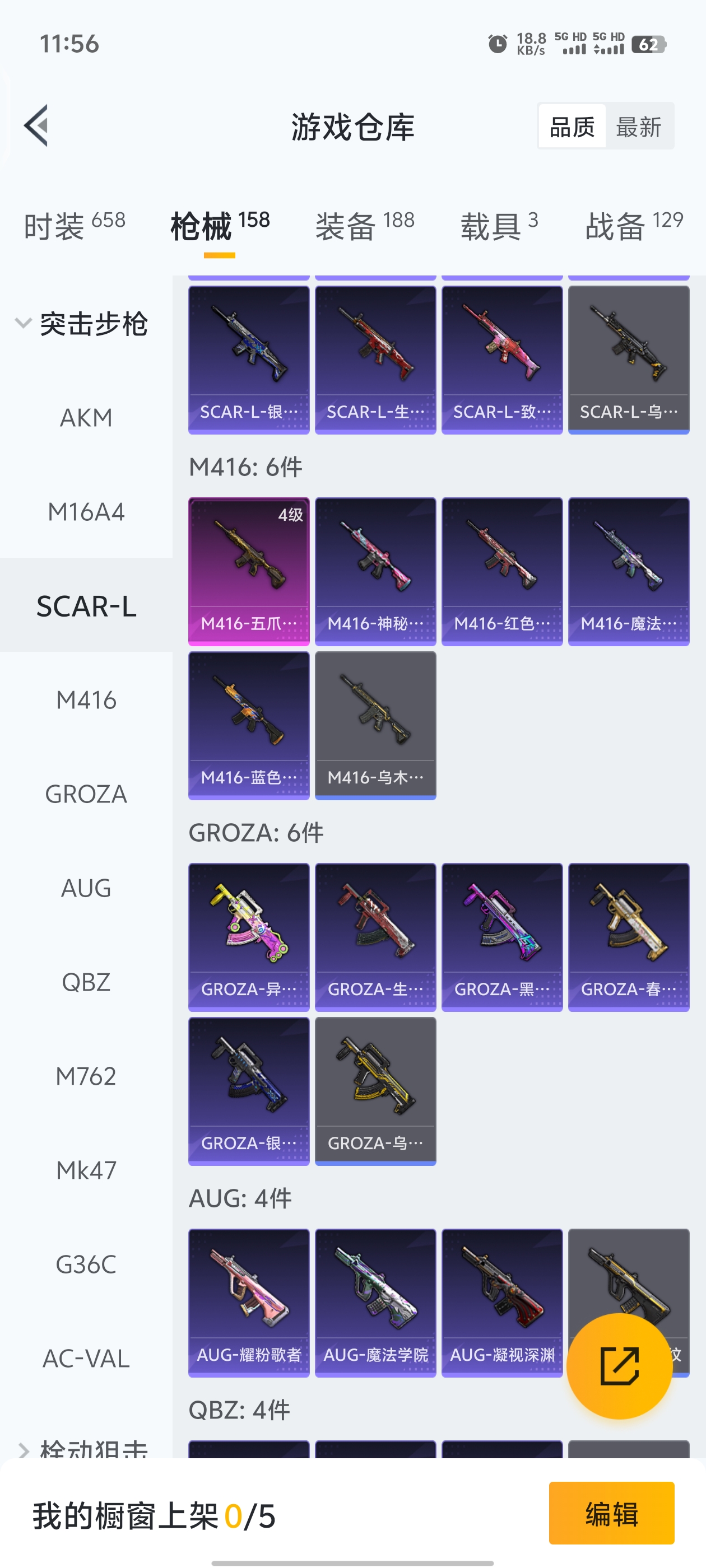This screenshot has height=1568, width=706.
Task: View the AUG-魔法学院 skin
Action: [x=375, y=1302]
